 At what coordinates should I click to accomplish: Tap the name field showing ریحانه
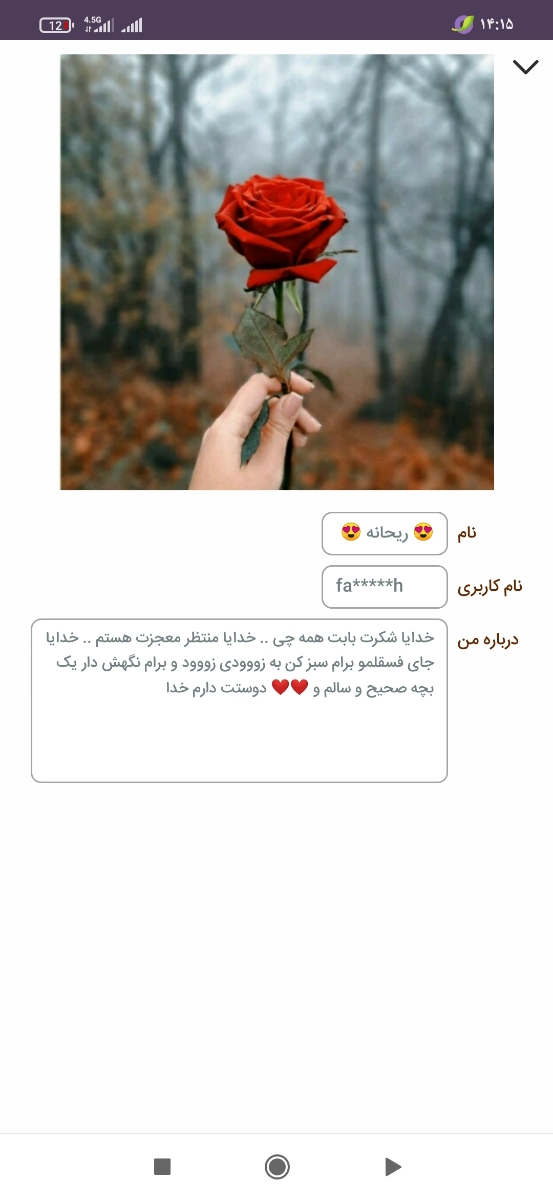point(384,533)
